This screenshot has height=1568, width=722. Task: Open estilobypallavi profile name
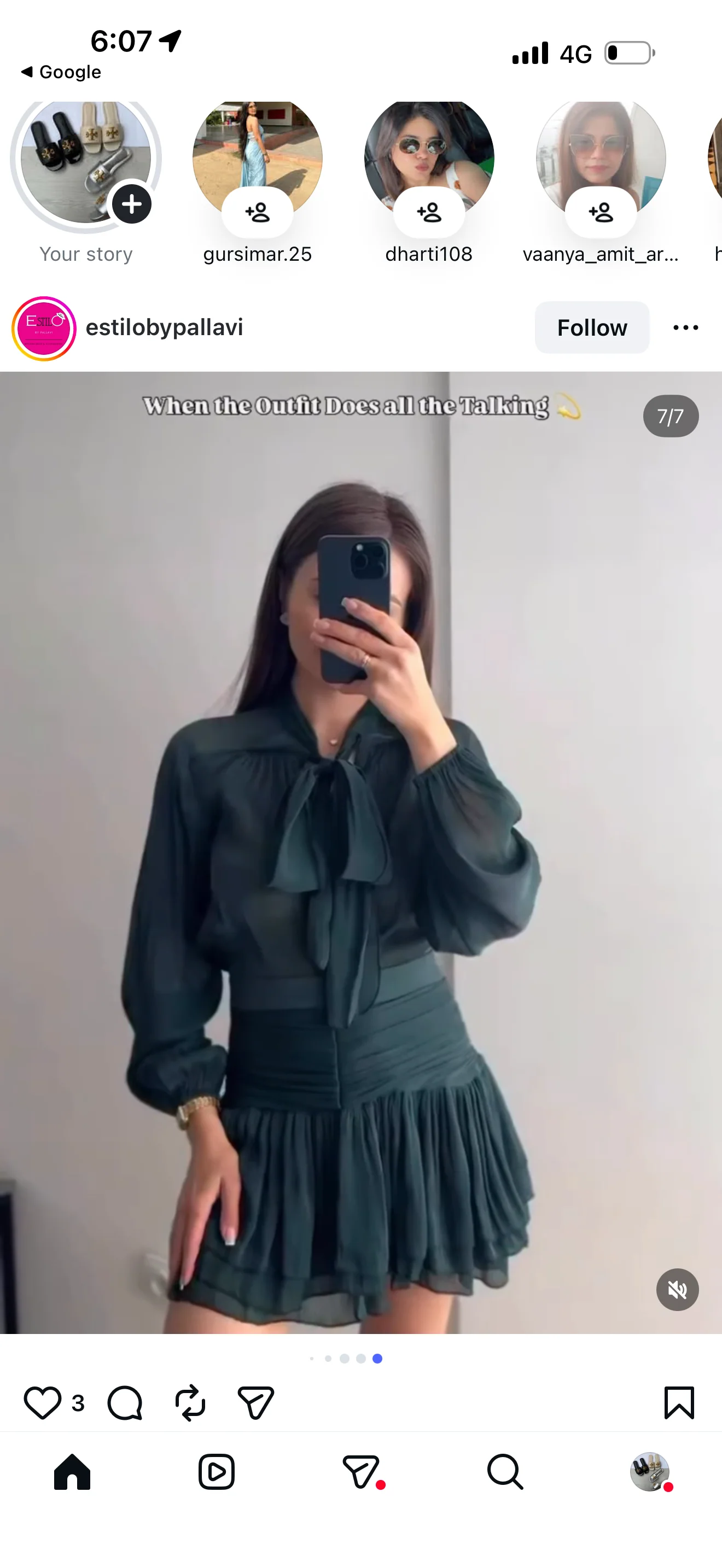165,327
